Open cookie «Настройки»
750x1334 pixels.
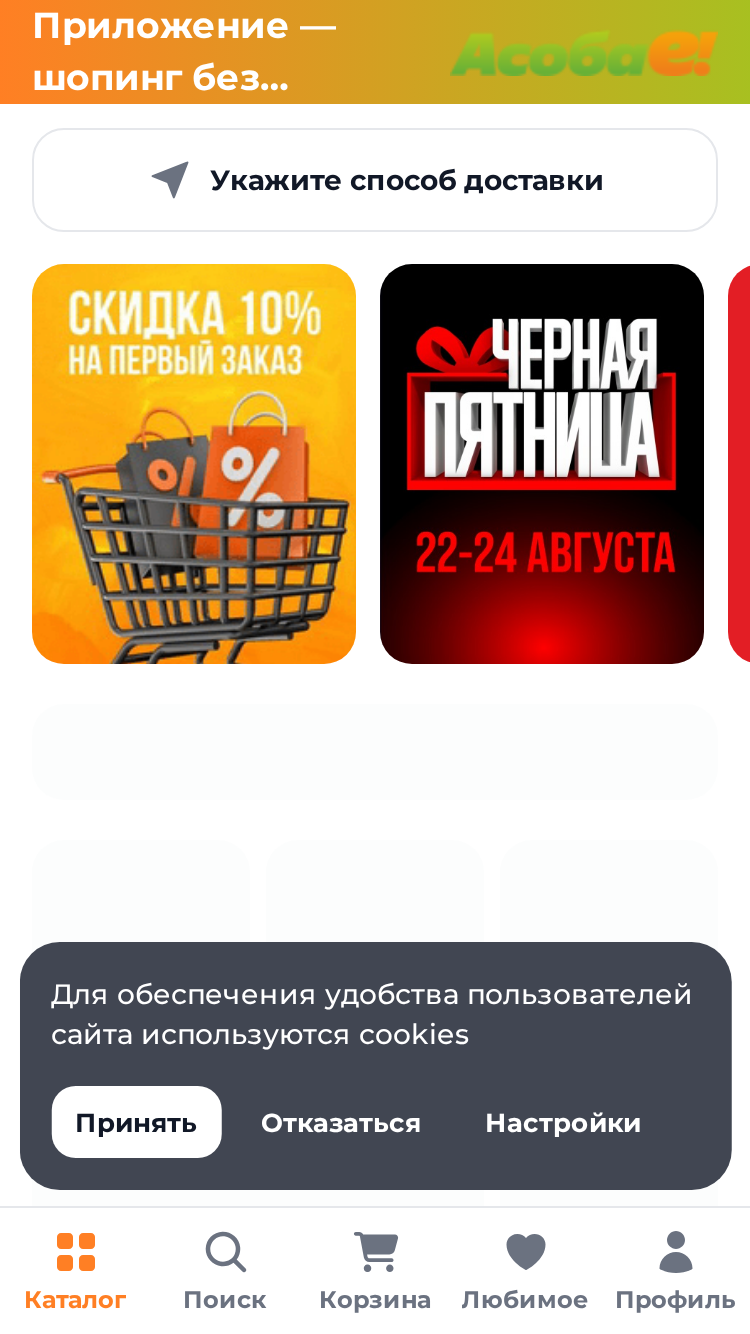[563, 1122]
